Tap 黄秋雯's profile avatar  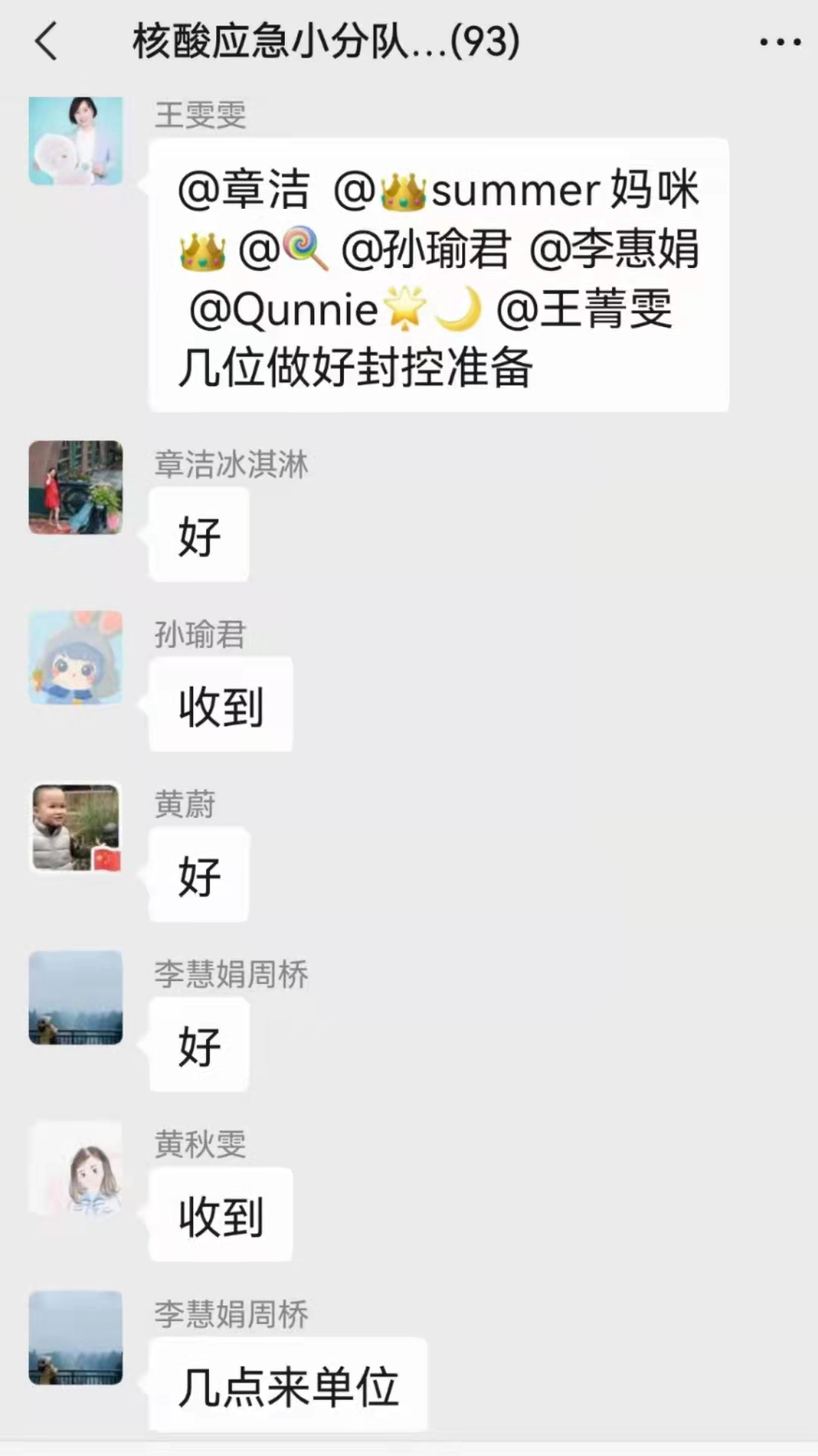[x=76, y=1168]
